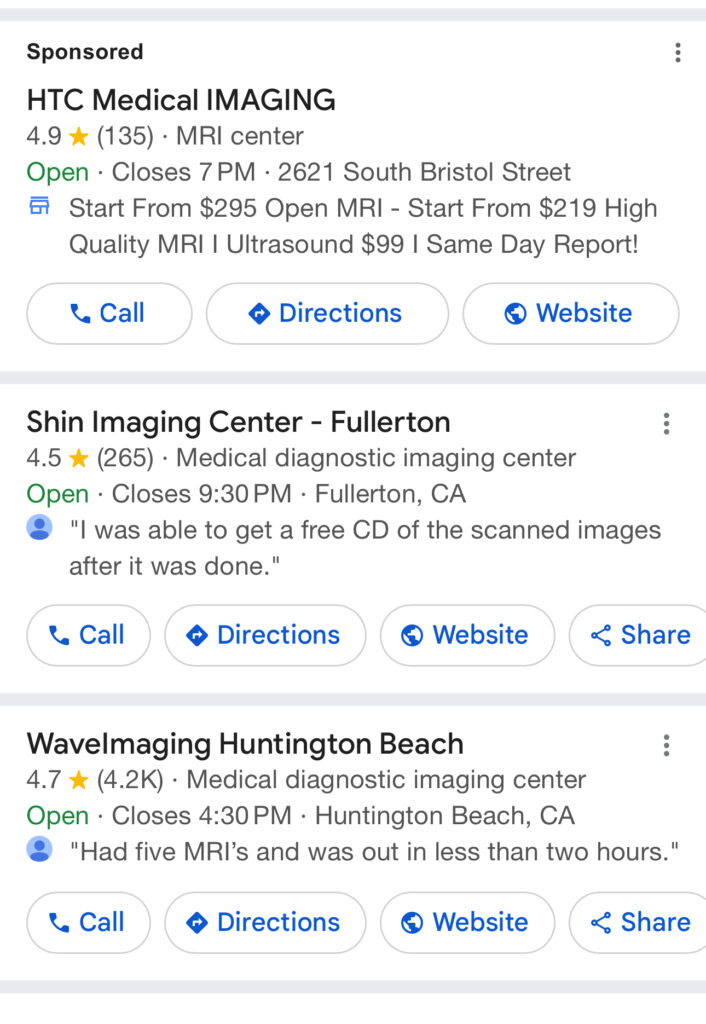Visit HTC Medical IMAGING website

click(570, 313)
